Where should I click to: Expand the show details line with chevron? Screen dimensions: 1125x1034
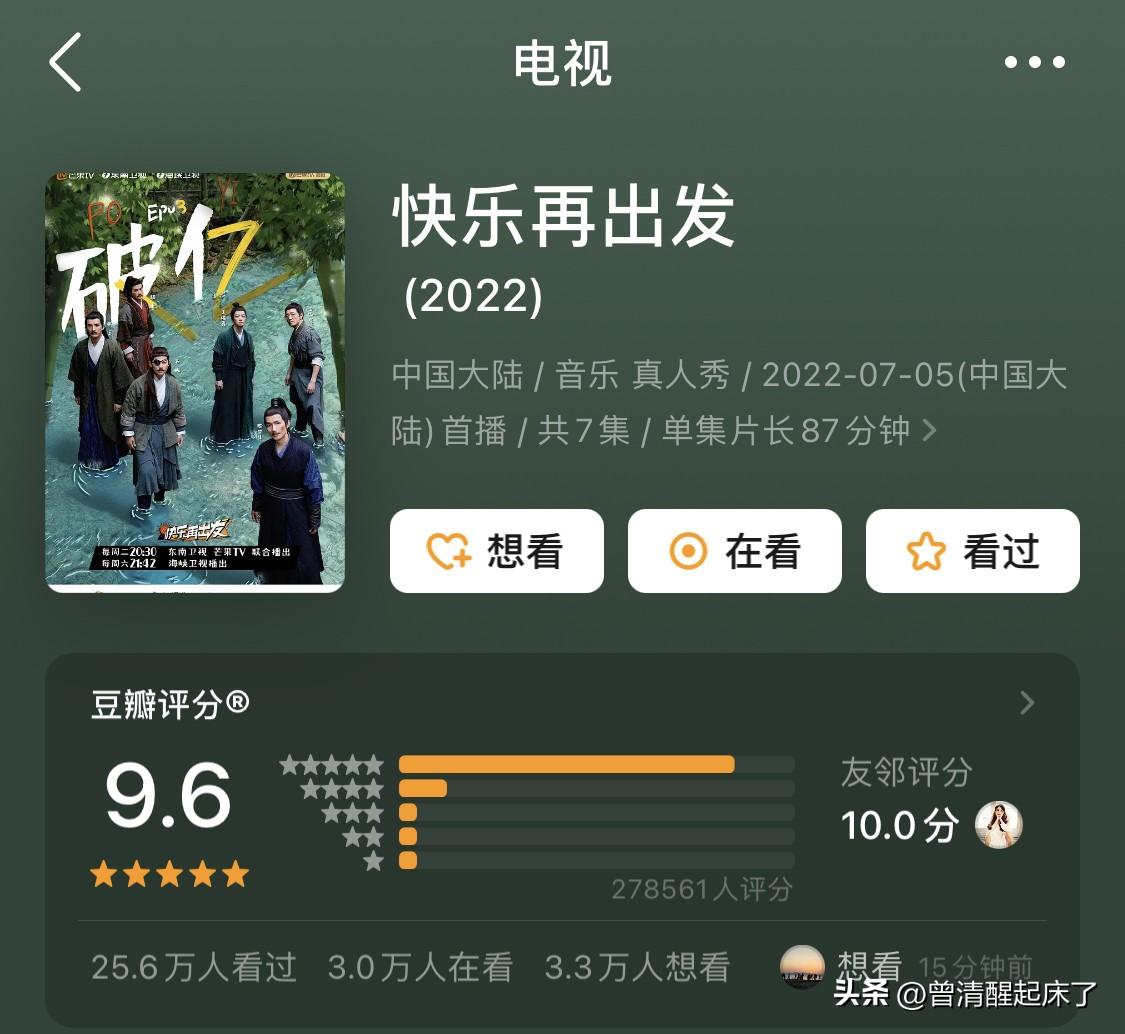(929, 431)
